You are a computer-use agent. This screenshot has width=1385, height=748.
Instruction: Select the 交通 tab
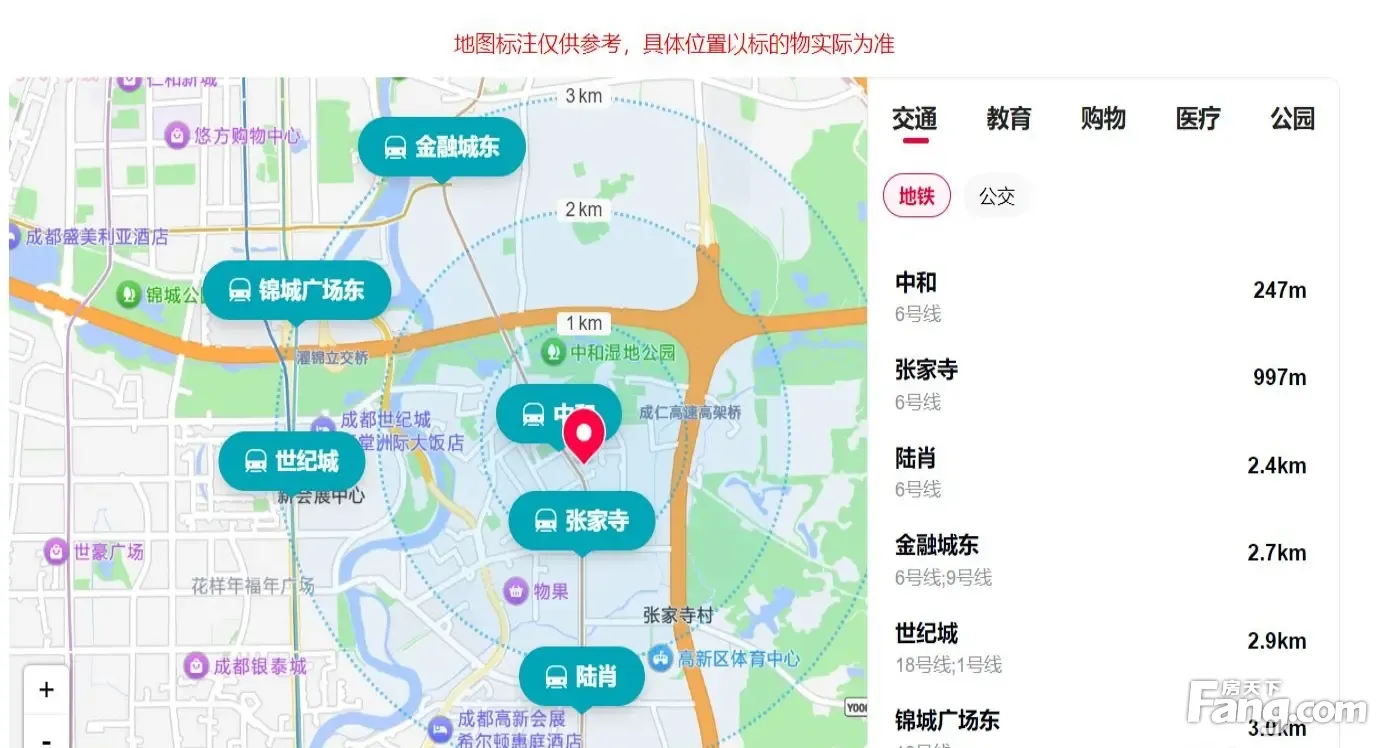(914, 119)
